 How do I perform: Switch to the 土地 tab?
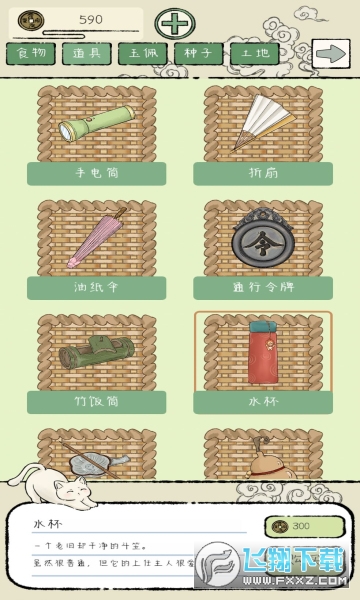click(x=255, y=54)
